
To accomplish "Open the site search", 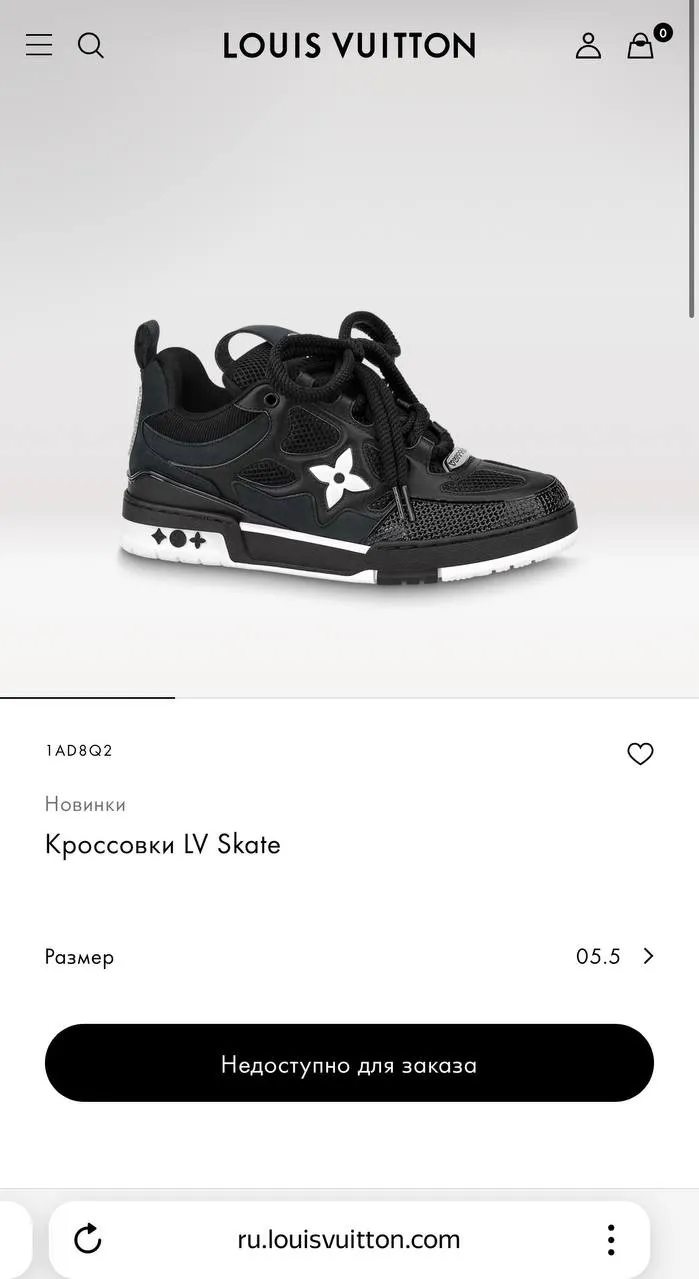I will tap(91, 45).
